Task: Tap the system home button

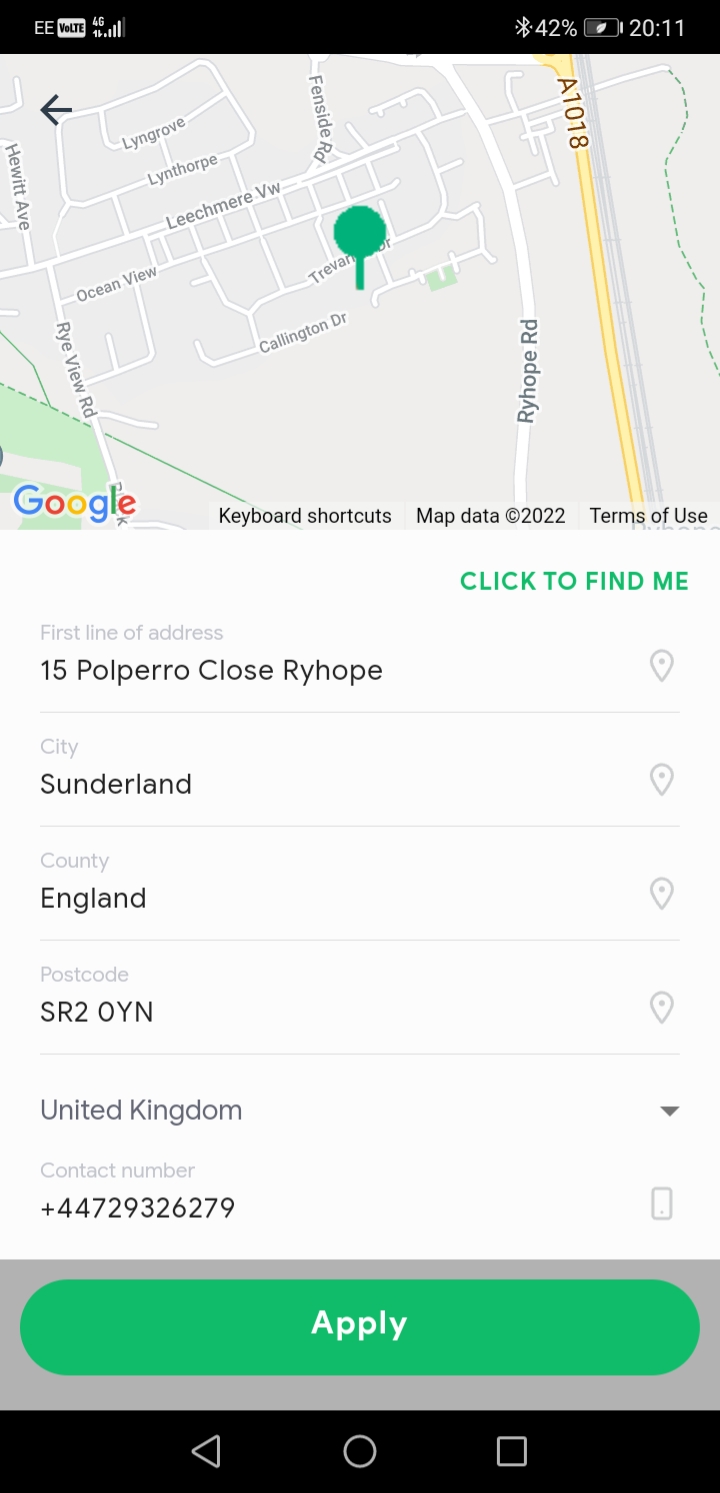Action: pos(360,1451)
